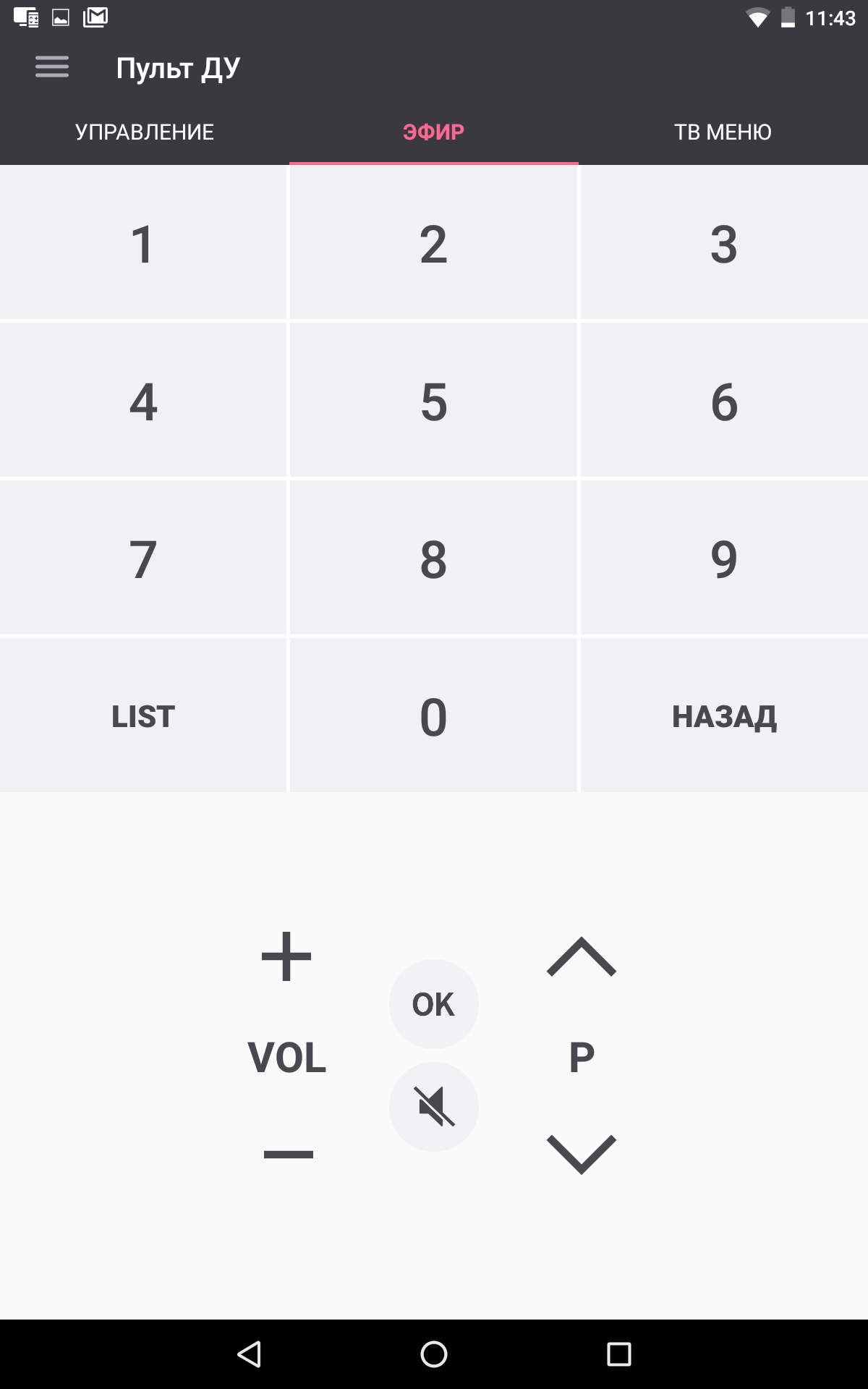The width and height of the screenshot is (868, 1389).
Task: Tap the НАЗАД button
Action: pyautogui.click(x=724, y=716)
